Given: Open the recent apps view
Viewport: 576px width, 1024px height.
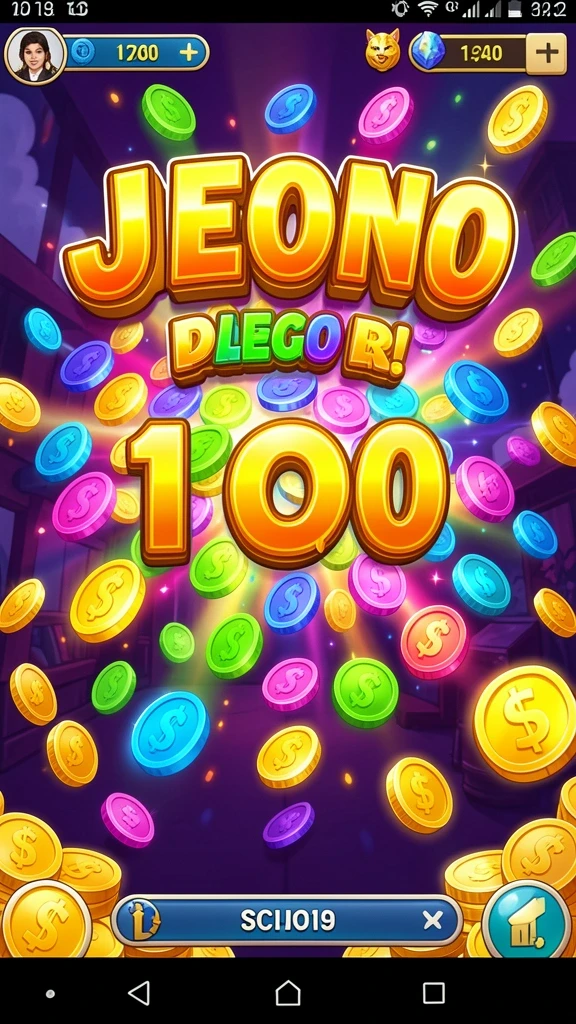Looking at the screenshot, I should click(433, 993).
